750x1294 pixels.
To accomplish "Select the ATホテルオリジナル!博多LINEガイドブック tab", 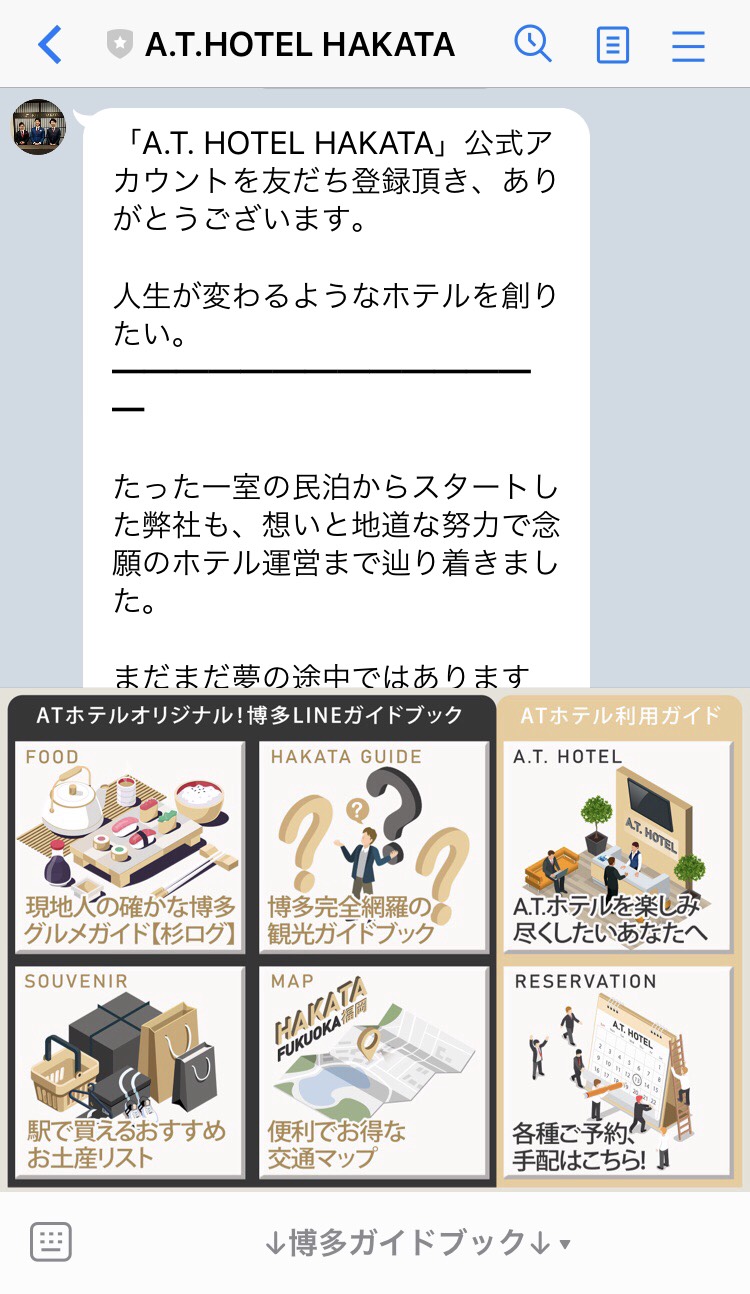I will coord(250,716).
